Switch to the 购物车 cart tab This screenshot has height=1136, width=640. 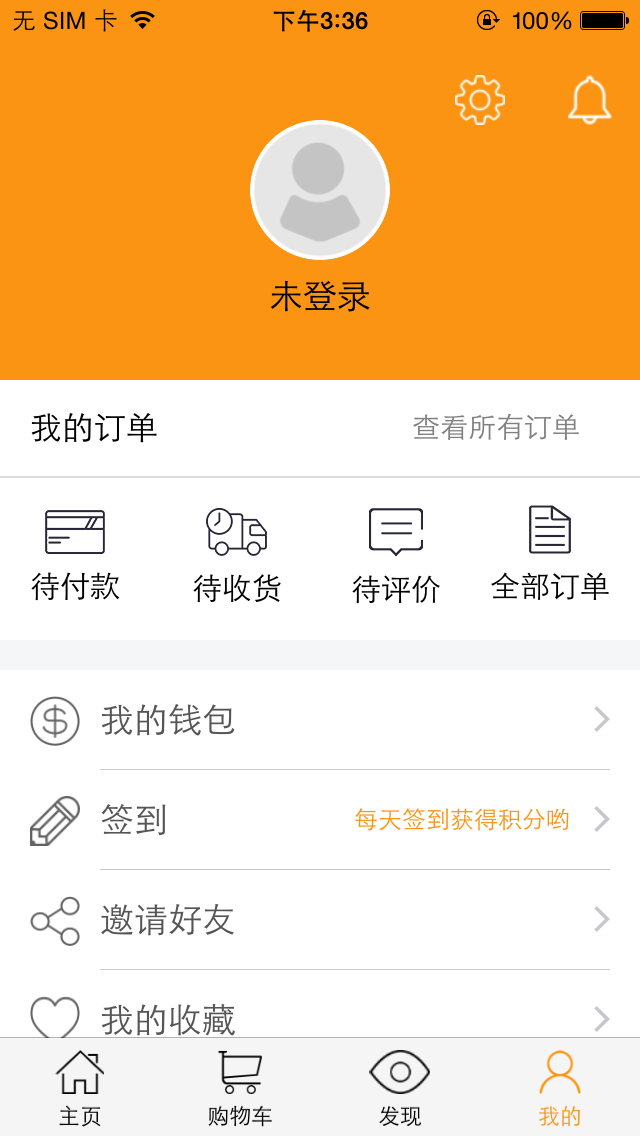(240, 1088)
